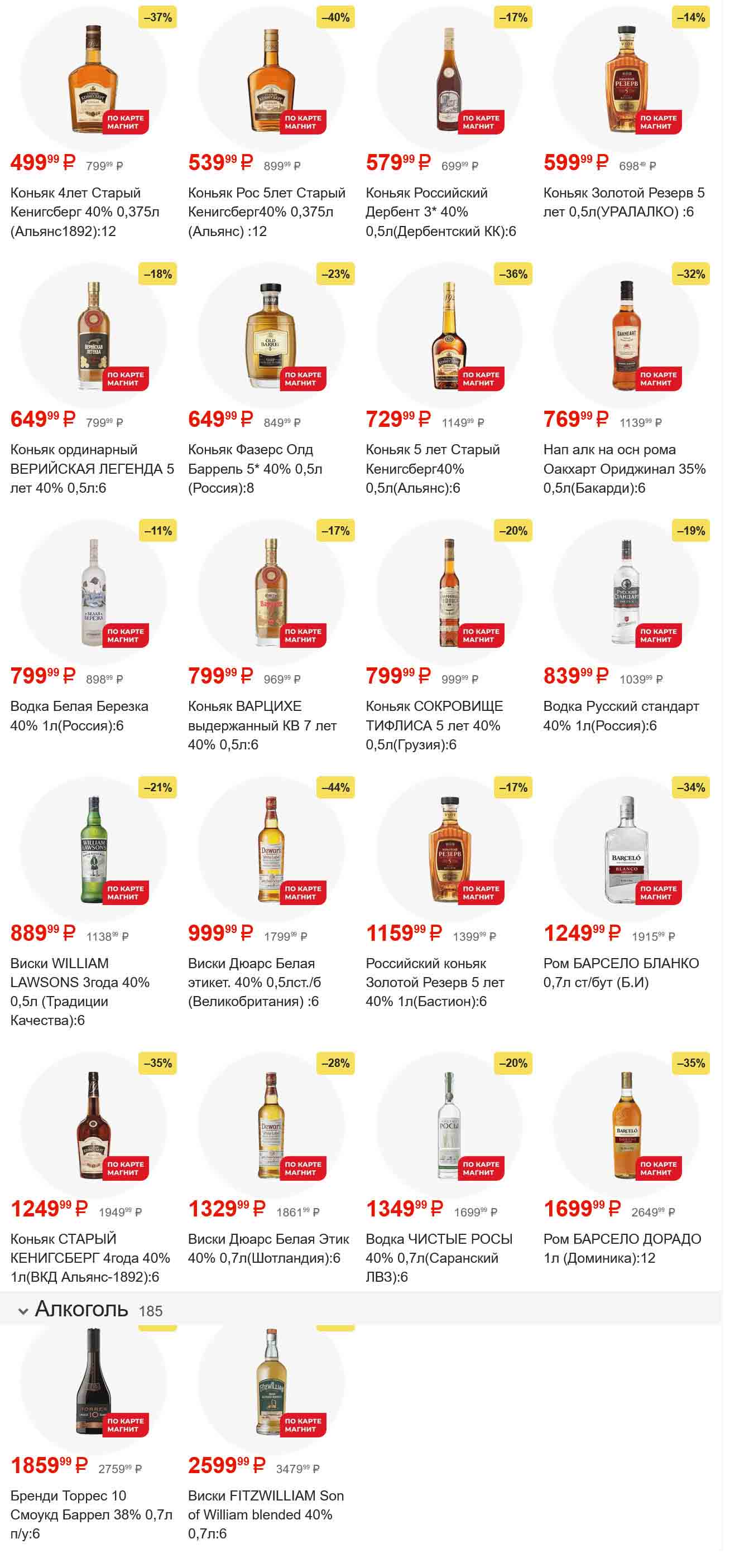
Task: Open Коньяк СТАРЫЙ КЕНИГСБЕРГ 4года 1л
Action: (x=93, y=1125)
